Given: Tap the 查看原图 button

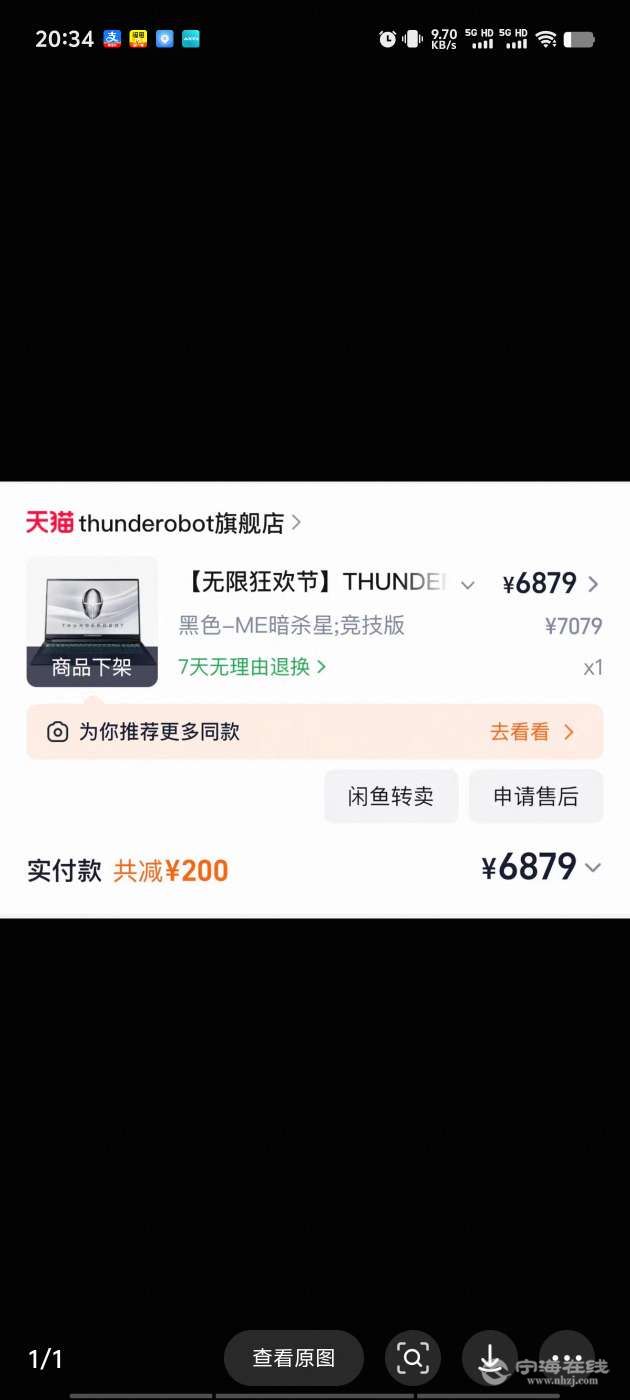Looking at the screenshot, I should pyautogui.click(x=293, y=1358).
